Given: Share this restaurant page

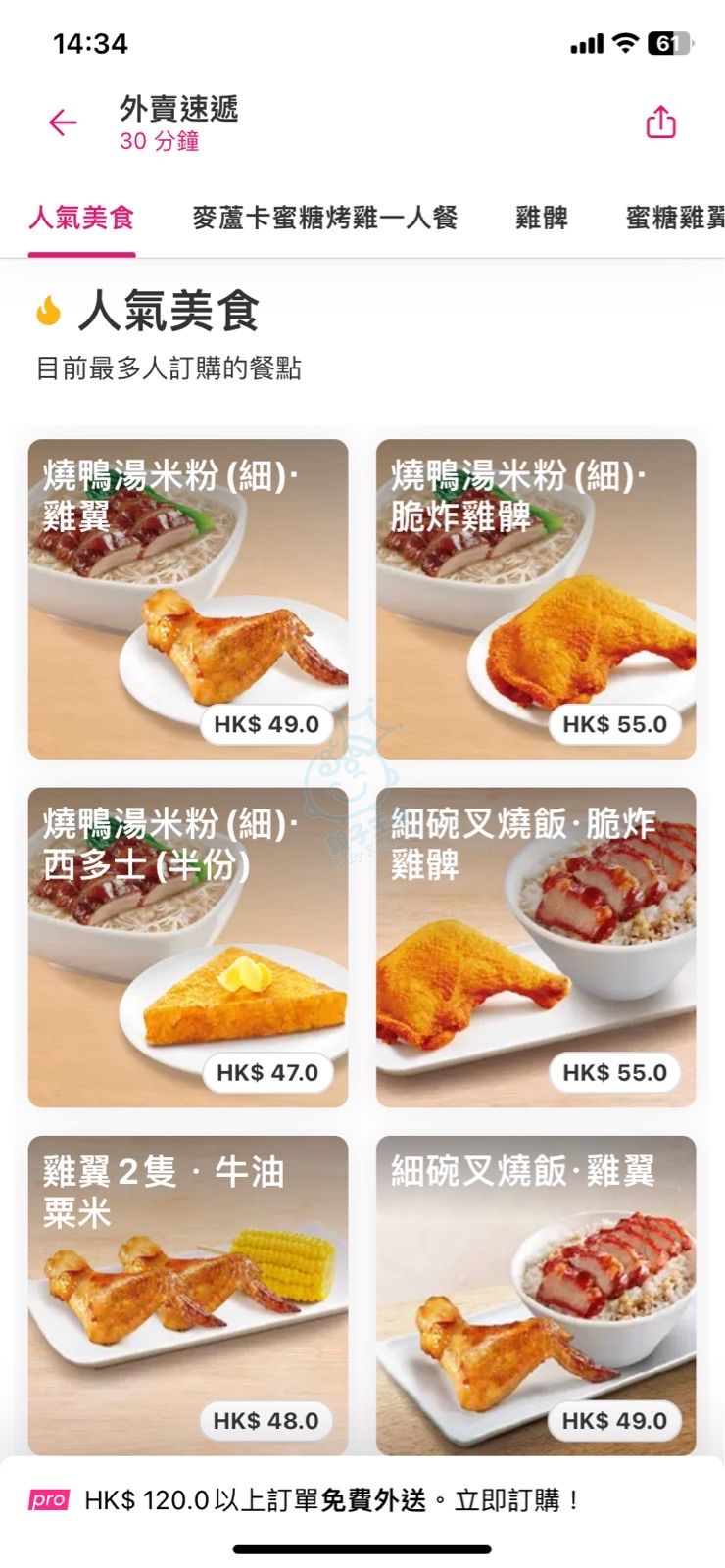Looking at the screenshot, I should tap(660, 122).
